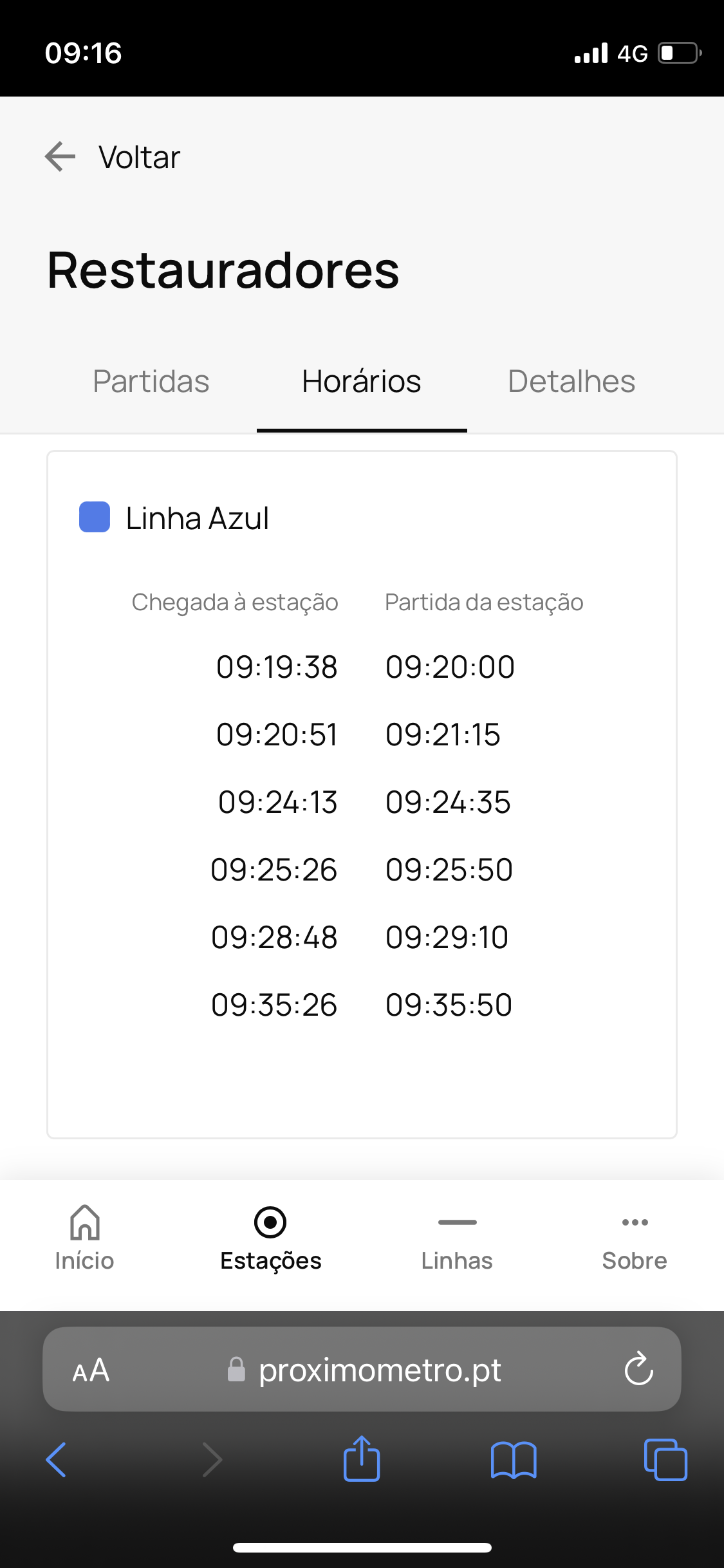Screen dimensions: 724x1568
Task: Show open Safari tabs
Action: [665, 1459]
